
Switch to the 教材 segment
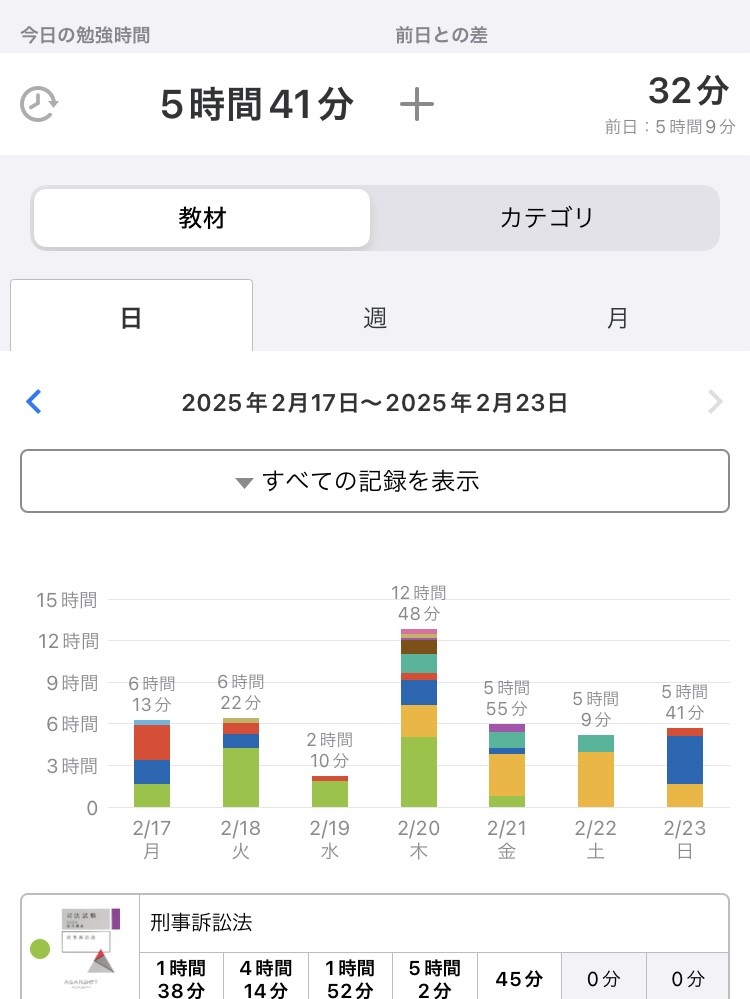click(x=202, y=218)
